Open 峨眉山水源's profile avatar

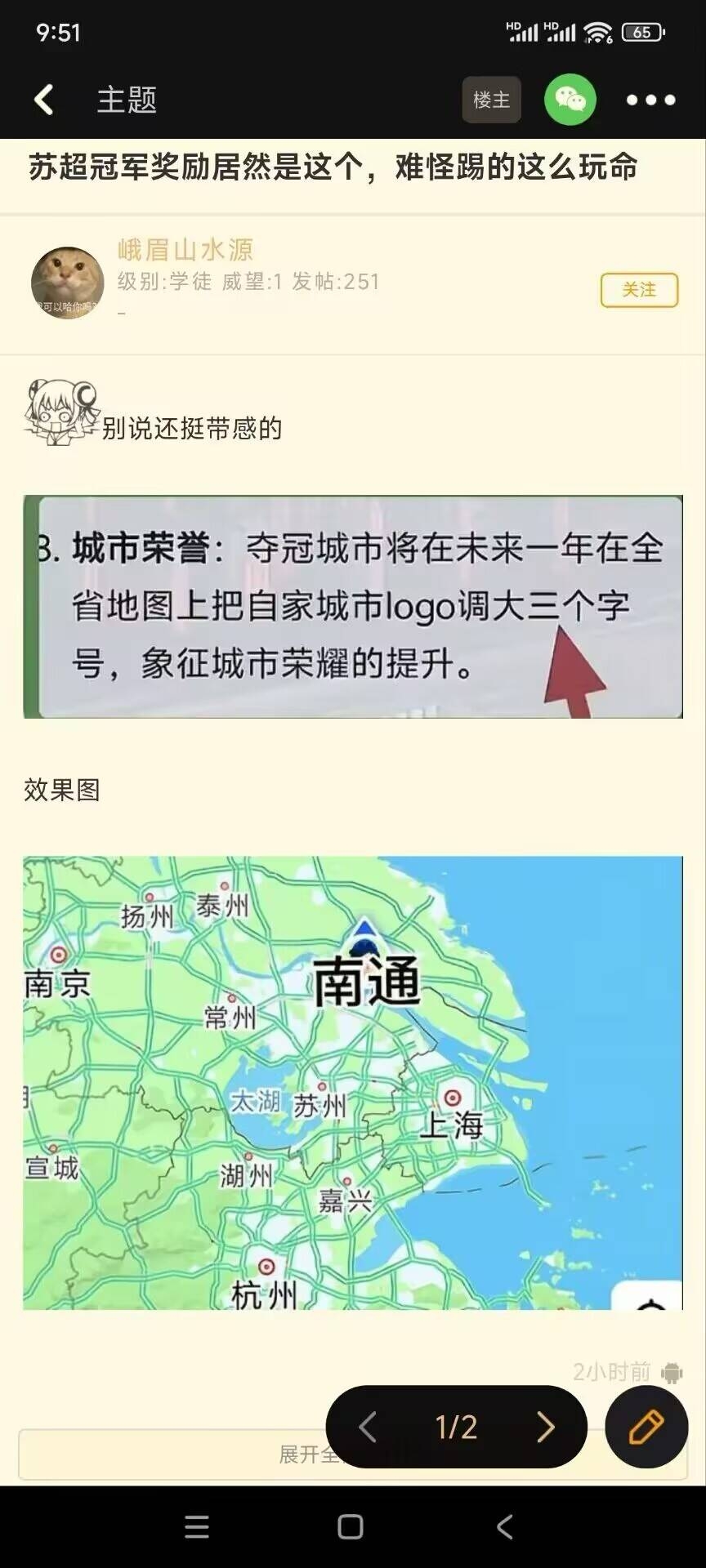[x=67, y=283]
